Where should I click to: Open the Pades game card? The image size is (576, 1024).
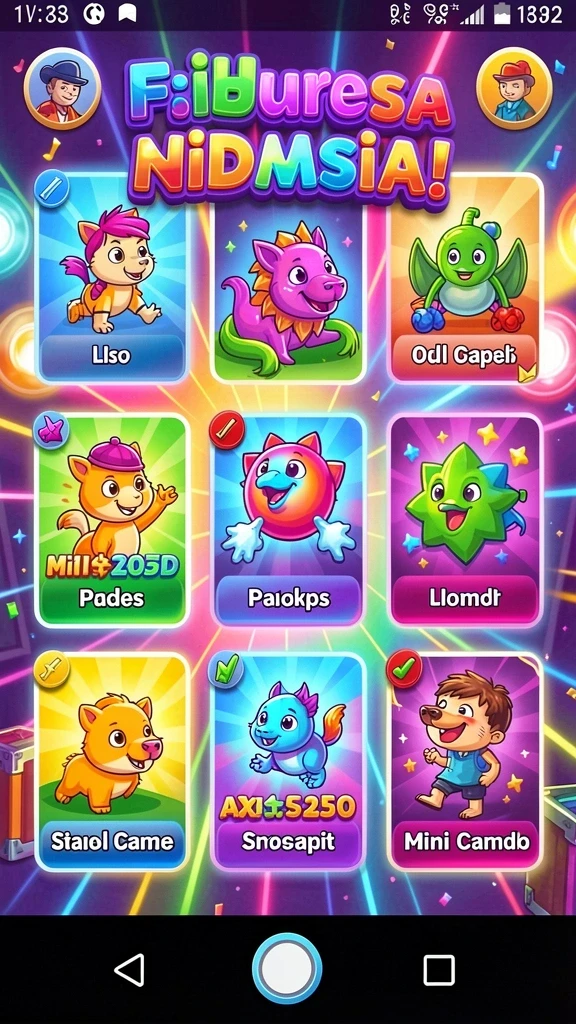coord(112,520)
